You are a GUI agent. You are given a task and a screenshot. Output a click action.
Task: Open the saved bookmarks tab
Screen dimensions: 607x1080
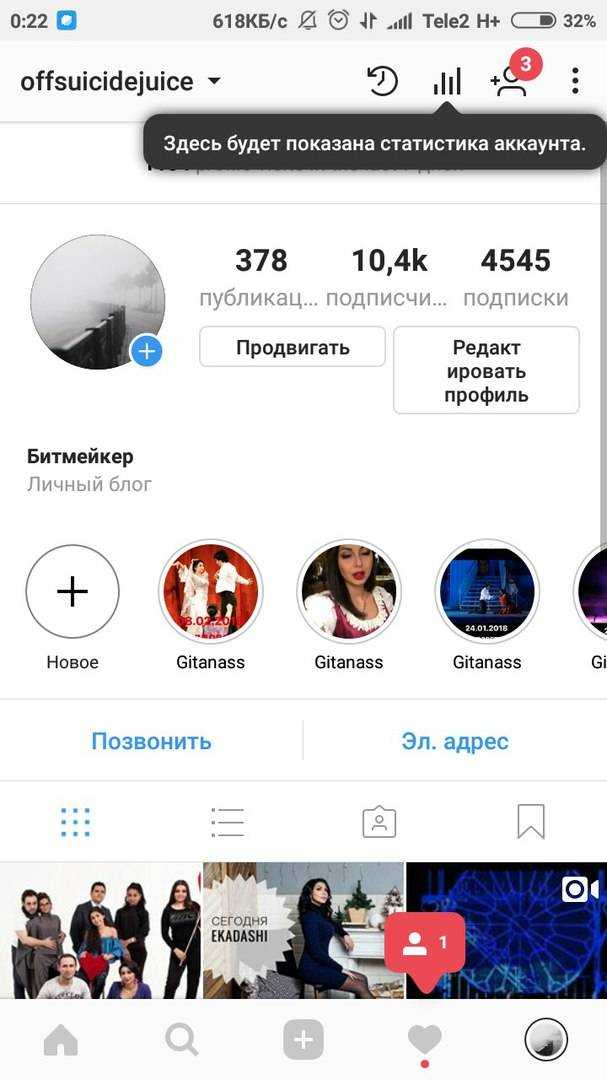click(531, 822)
